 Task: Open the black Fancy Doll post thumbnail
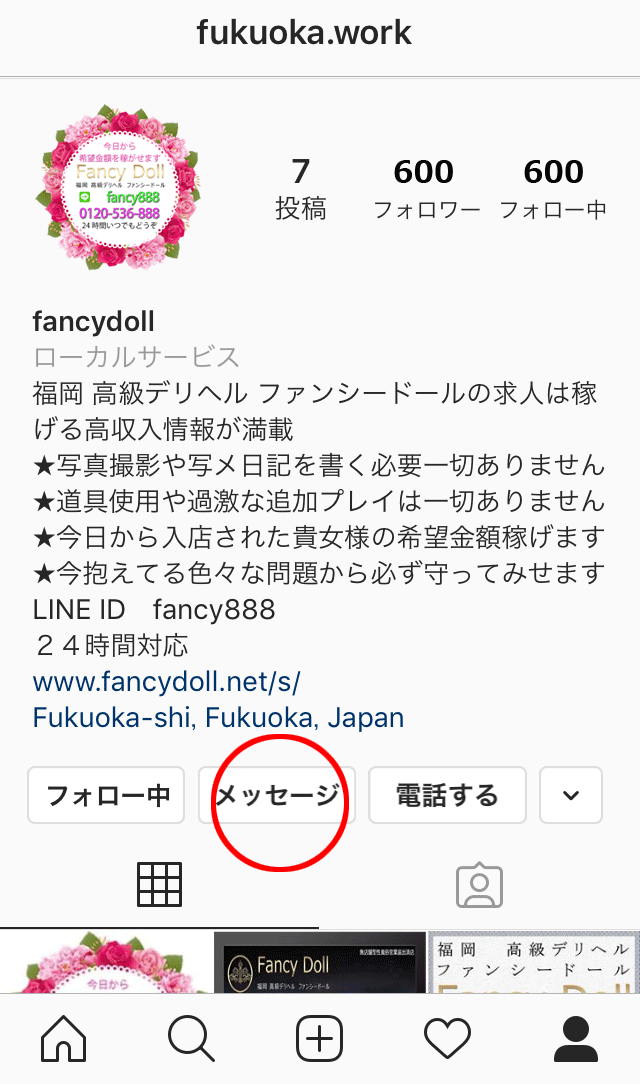click(320, 962)
